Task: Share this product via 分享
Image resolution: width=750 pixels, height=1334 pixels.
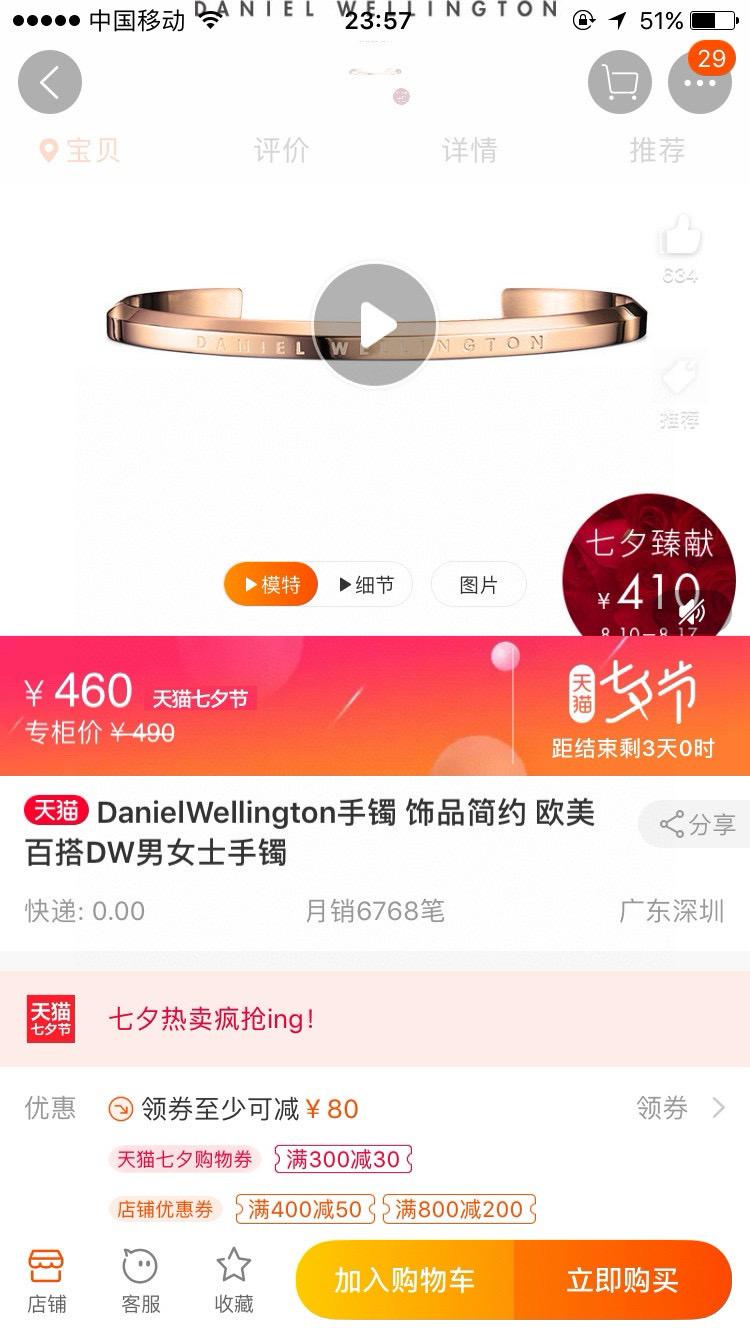Action: [697, 825]
